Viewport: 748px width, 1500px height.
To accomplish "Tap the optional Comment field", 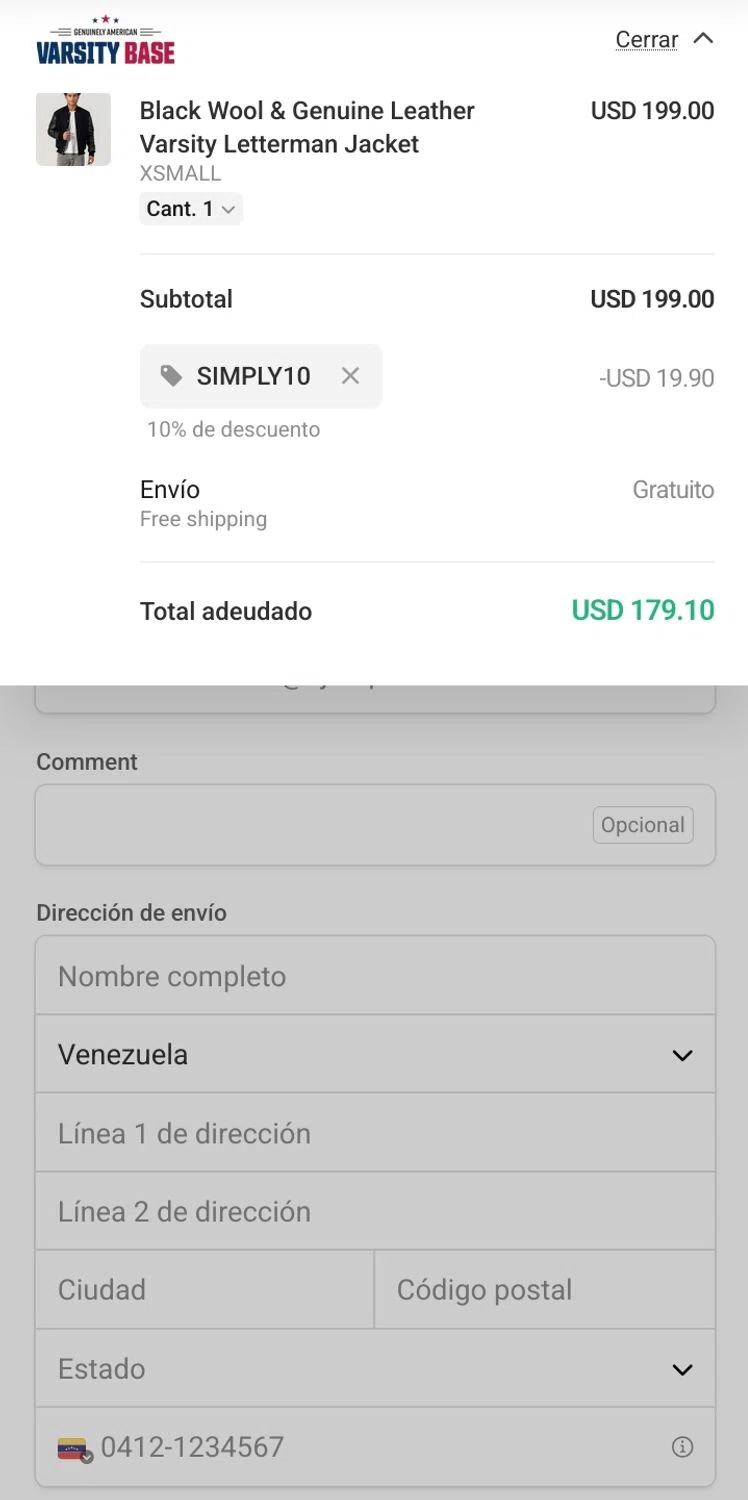I will click(x=310, y=825).
